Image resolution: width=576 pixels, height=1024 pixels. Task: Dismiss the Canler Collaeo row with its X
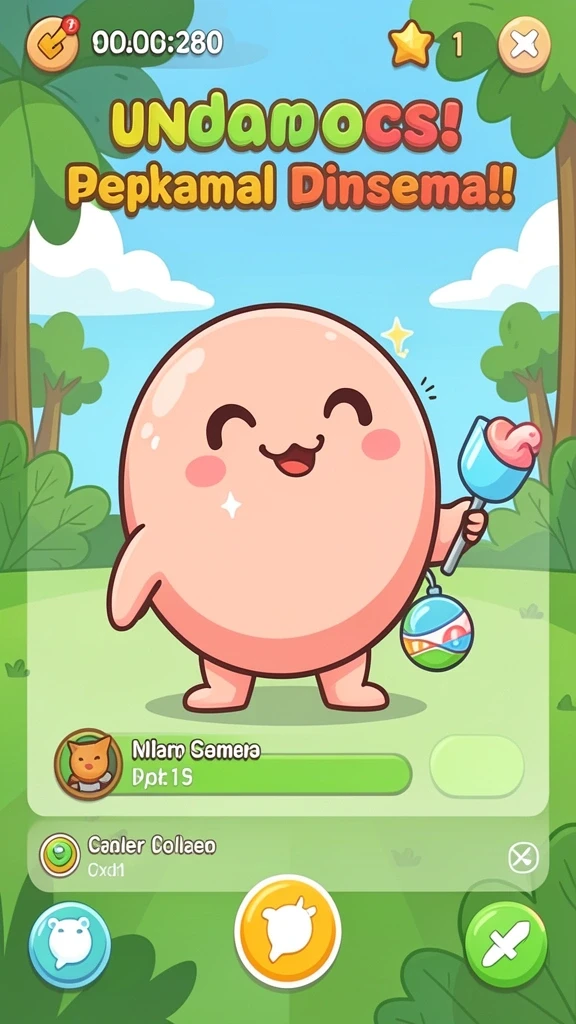point(523,857)
